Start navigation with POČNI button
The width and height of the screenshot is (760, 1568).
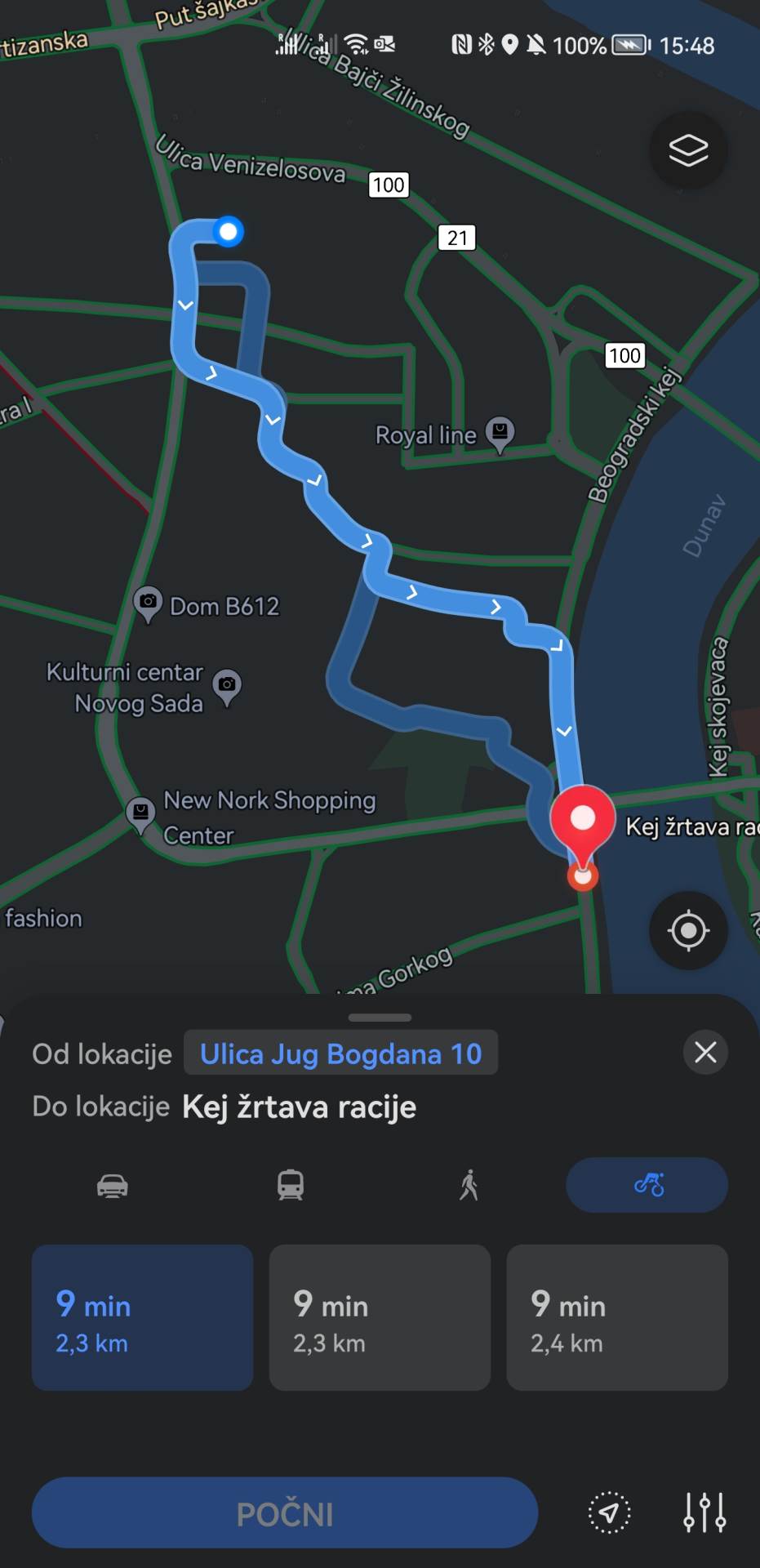(284, 1513)
